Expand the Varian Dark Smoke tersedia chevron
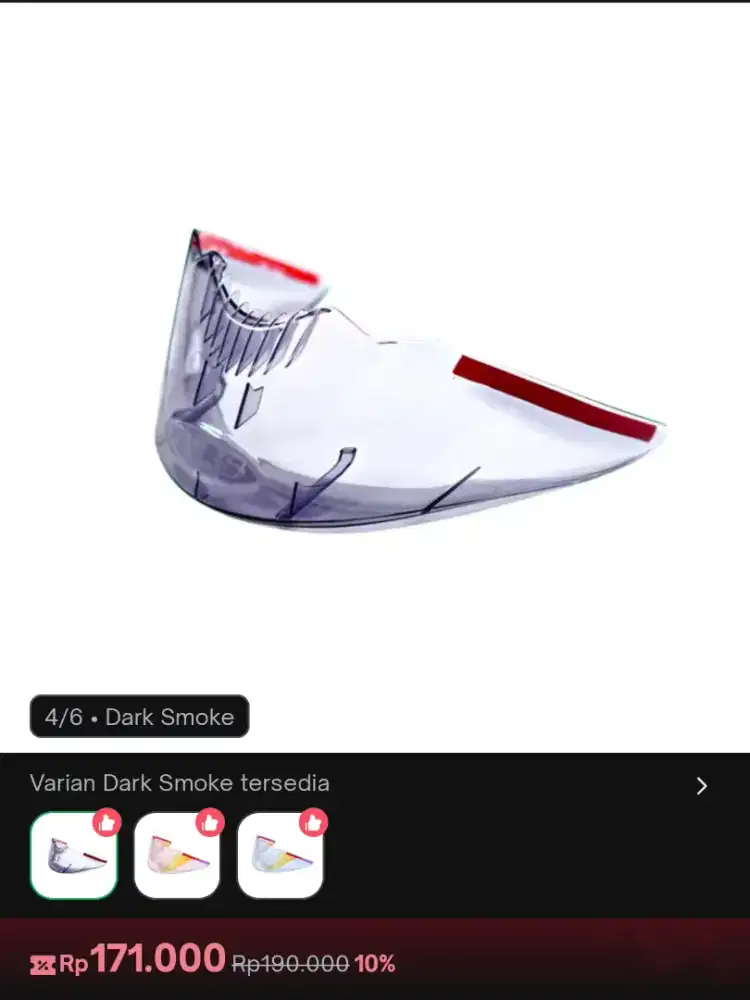 click(x=702, y=786)
